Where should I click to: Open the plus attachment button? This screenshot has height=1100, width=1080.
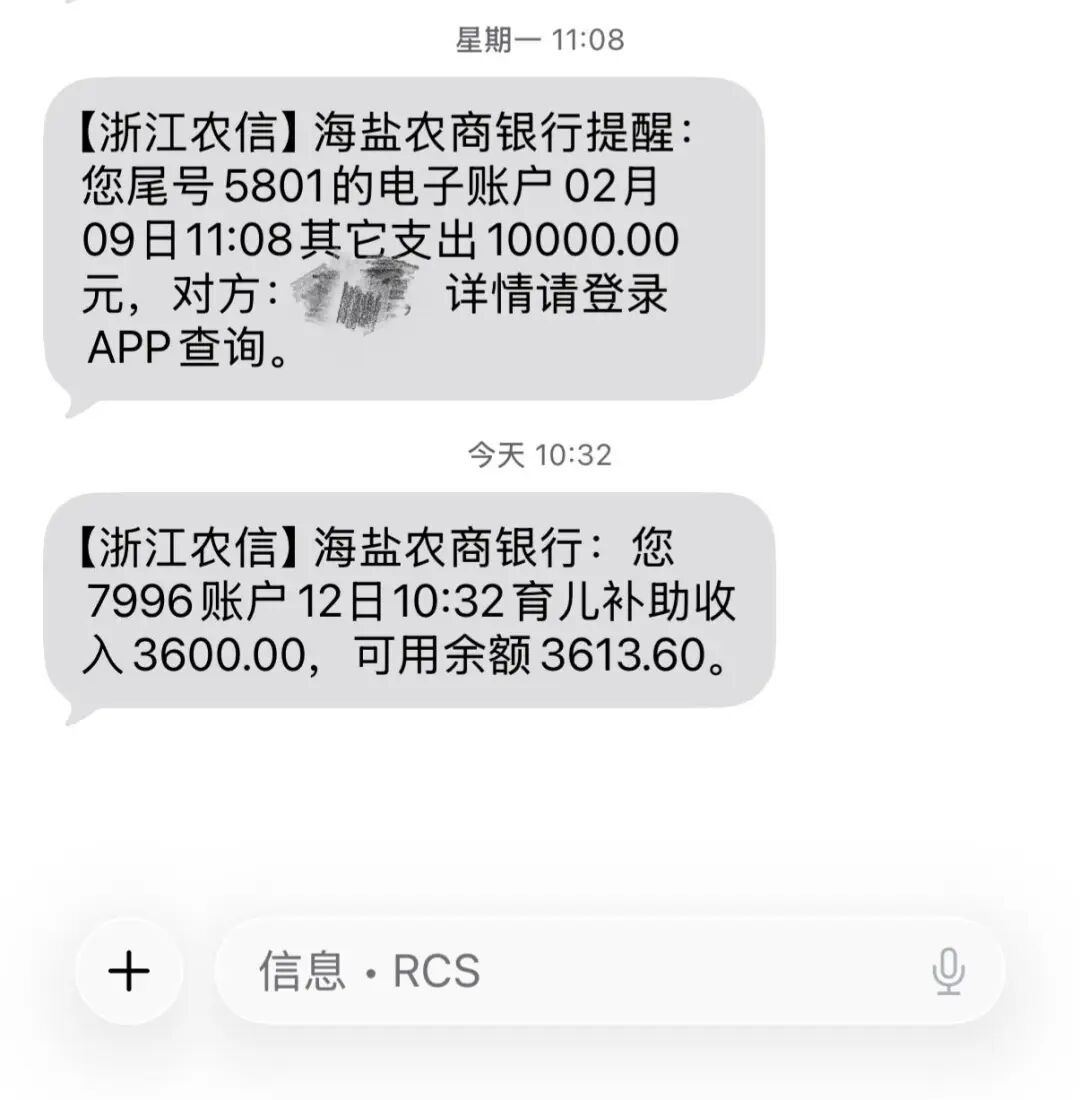tap(129, 971)
